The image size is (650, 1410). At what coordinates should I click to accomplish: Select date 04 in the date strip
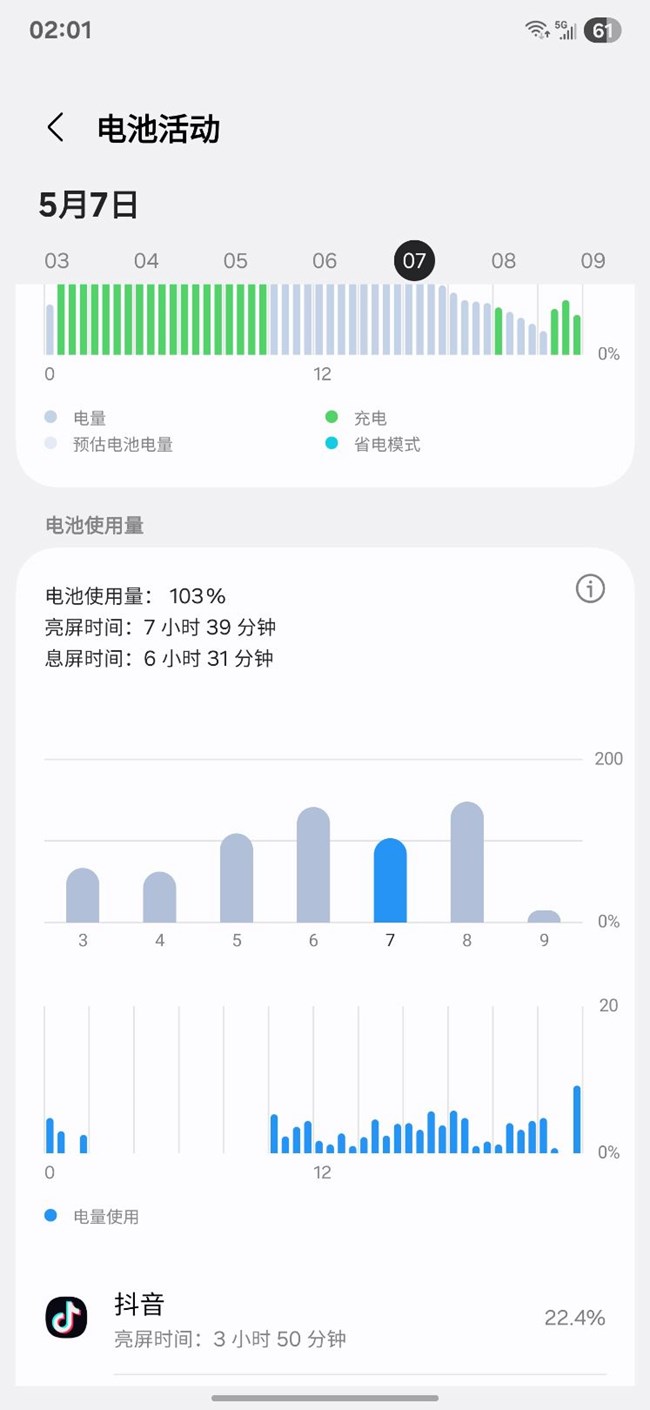[146, 261]
